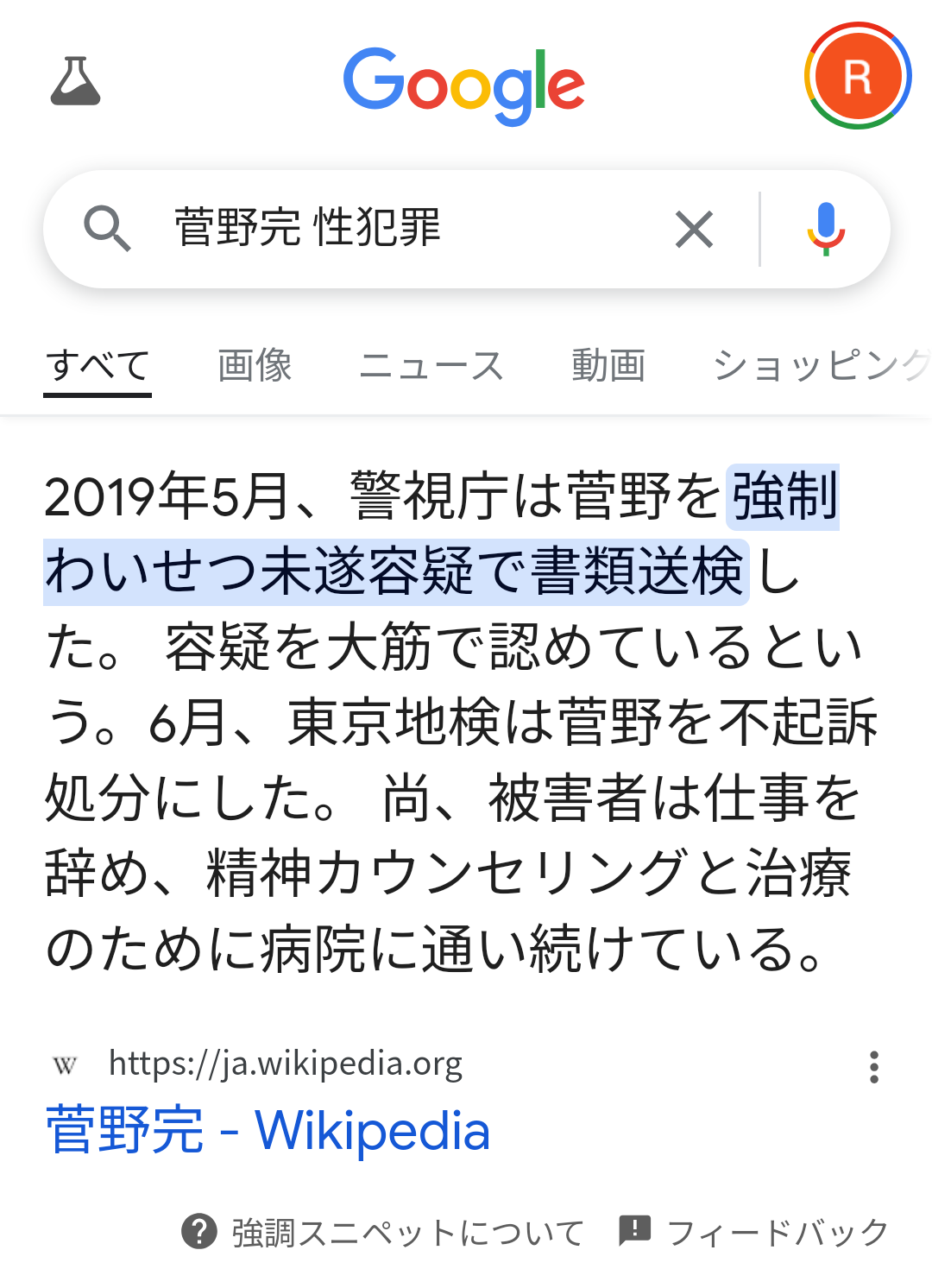Switch to the ニュース tab
Screen dimensions: 932x1288
point(431,365)
